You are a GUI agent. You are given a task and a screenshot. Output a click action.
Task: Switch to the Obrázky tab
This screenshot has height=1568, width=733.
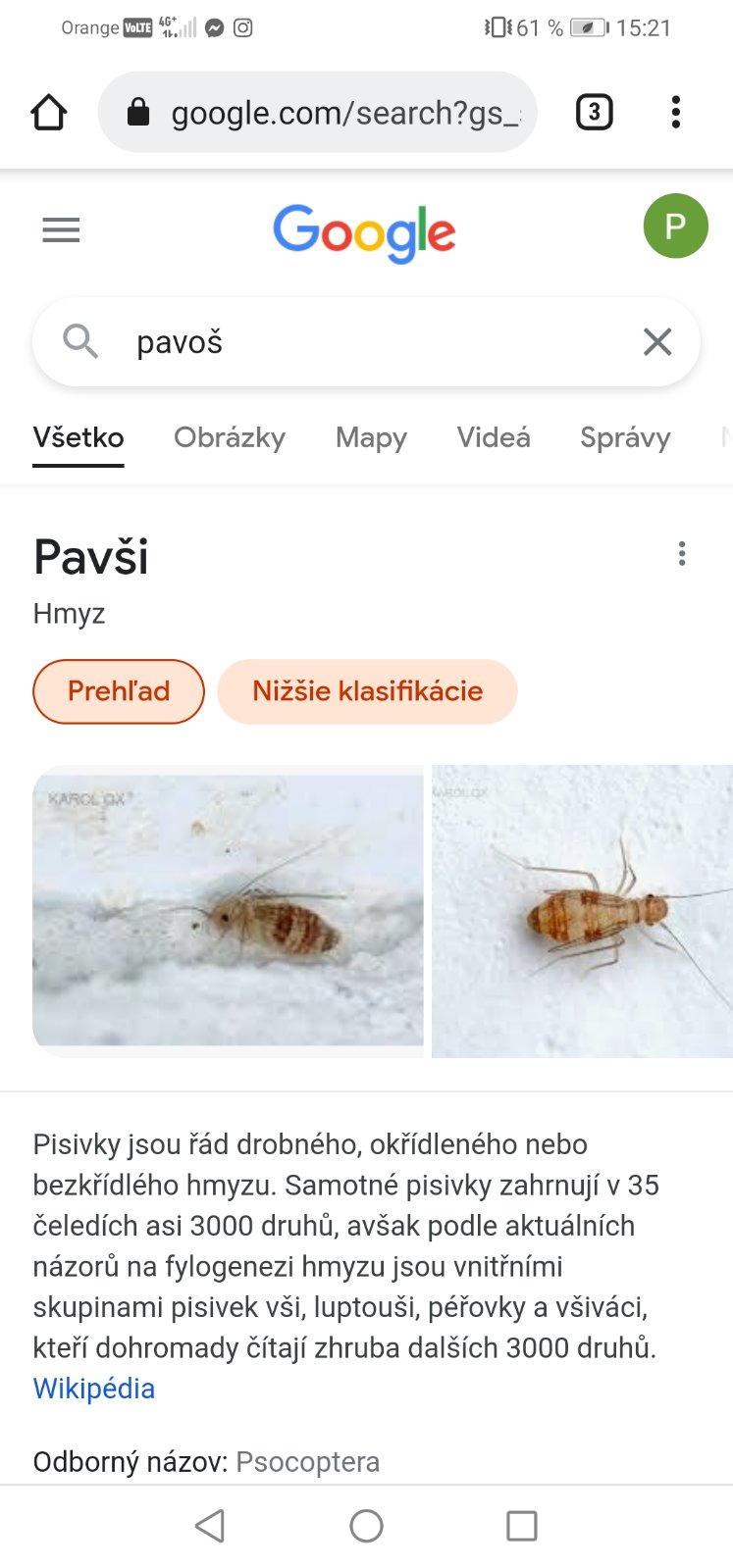230,437
